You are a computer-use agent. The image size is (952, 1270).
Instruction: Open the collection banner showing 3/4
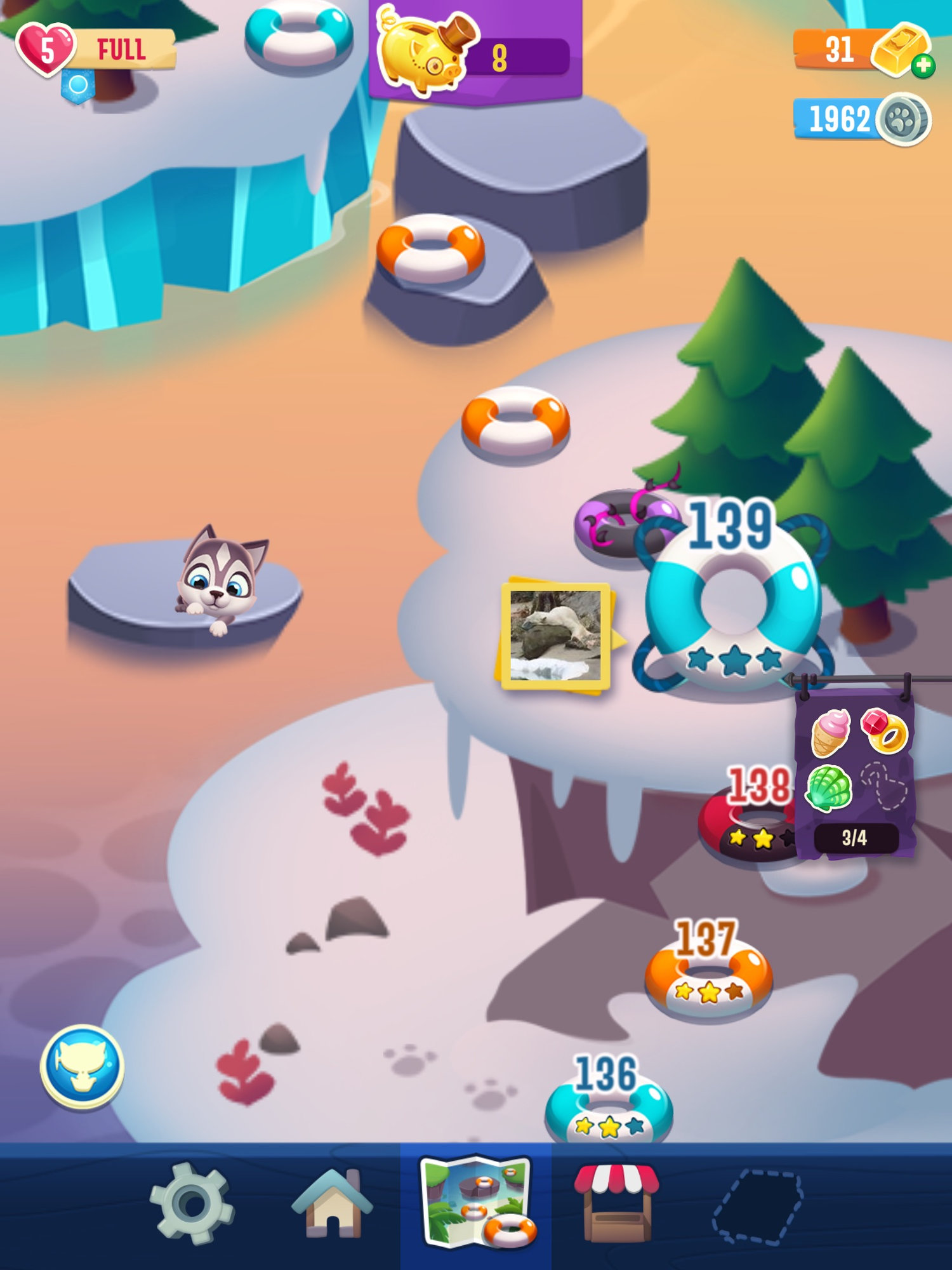click(x=854, y=775)
